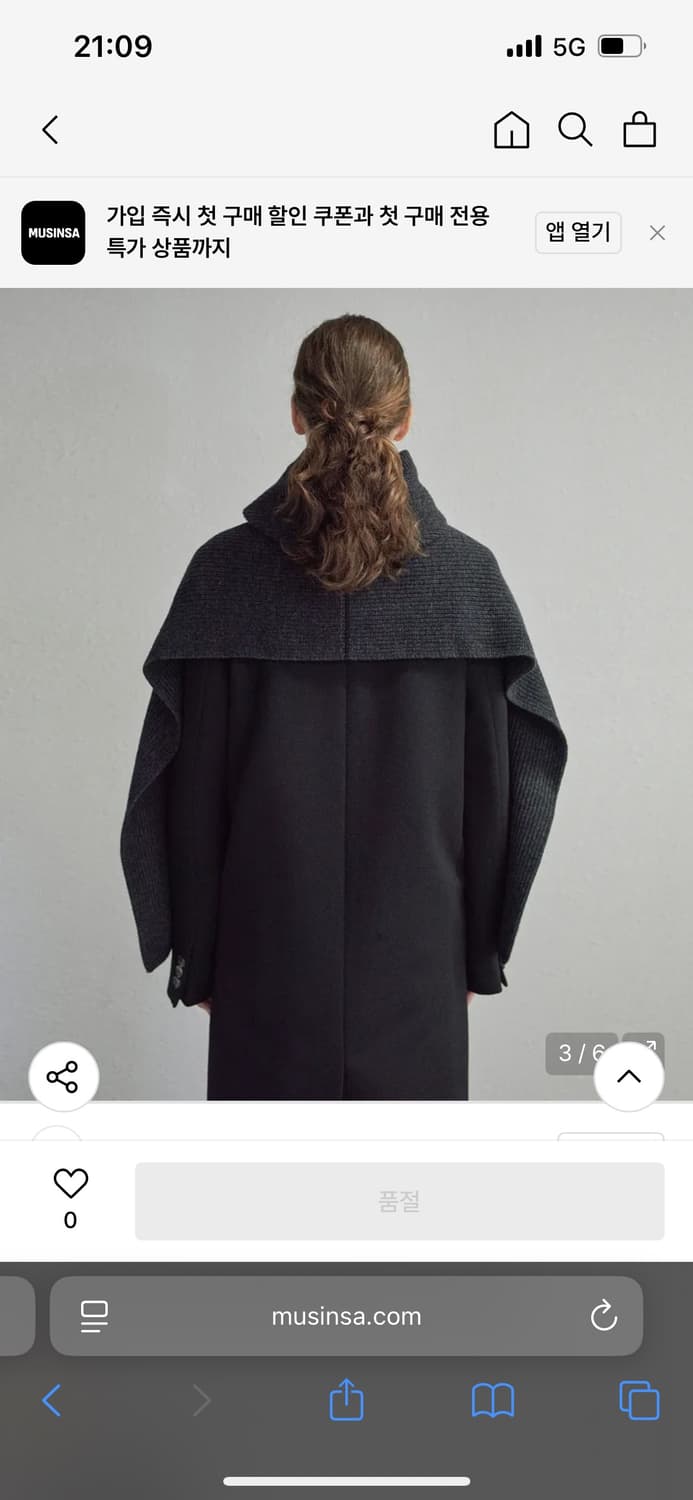Go back to the previous Safari page

point(52,1400)
